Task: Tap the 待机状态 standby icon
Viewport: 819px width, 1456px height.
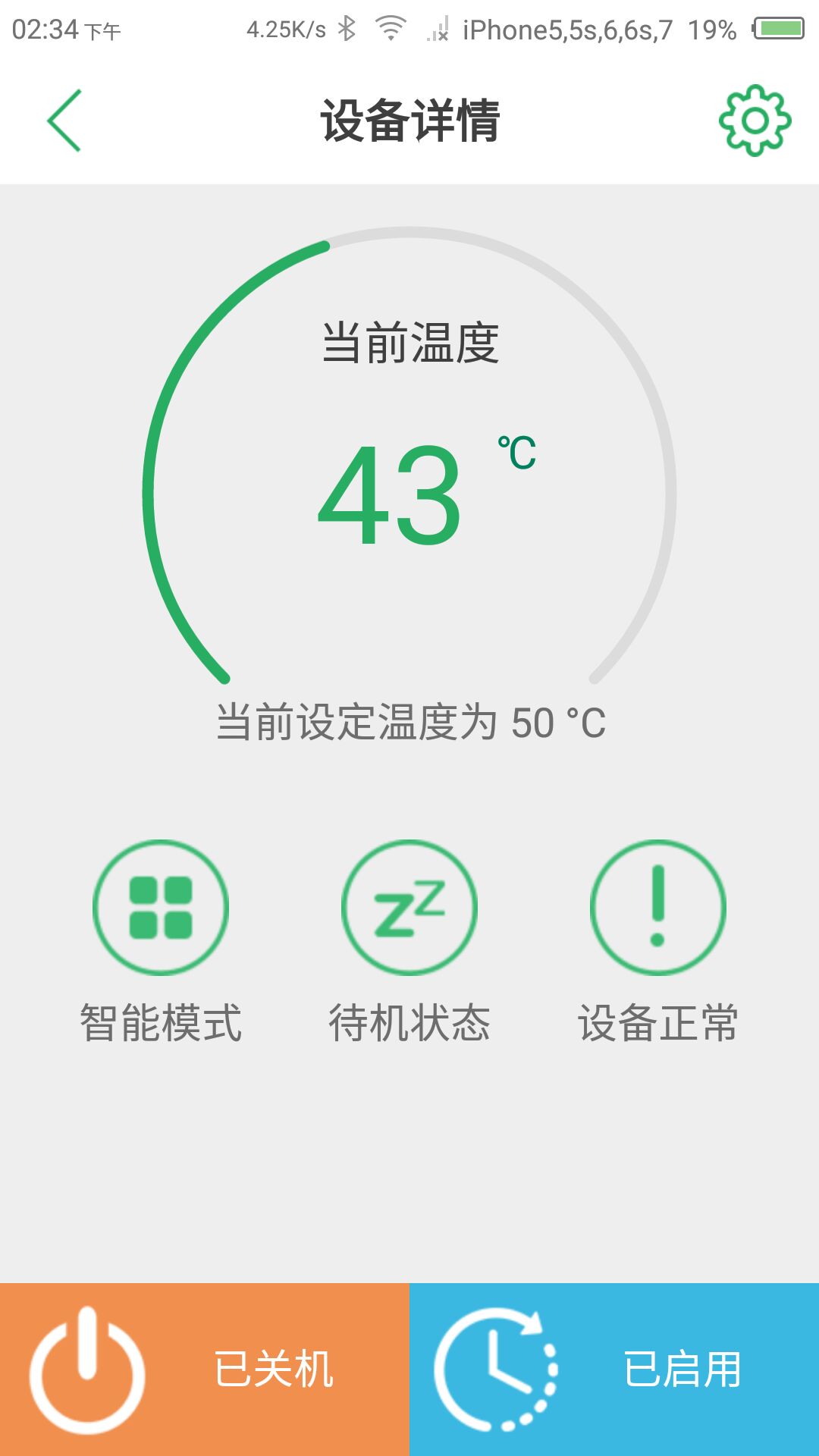Action: 409,908
